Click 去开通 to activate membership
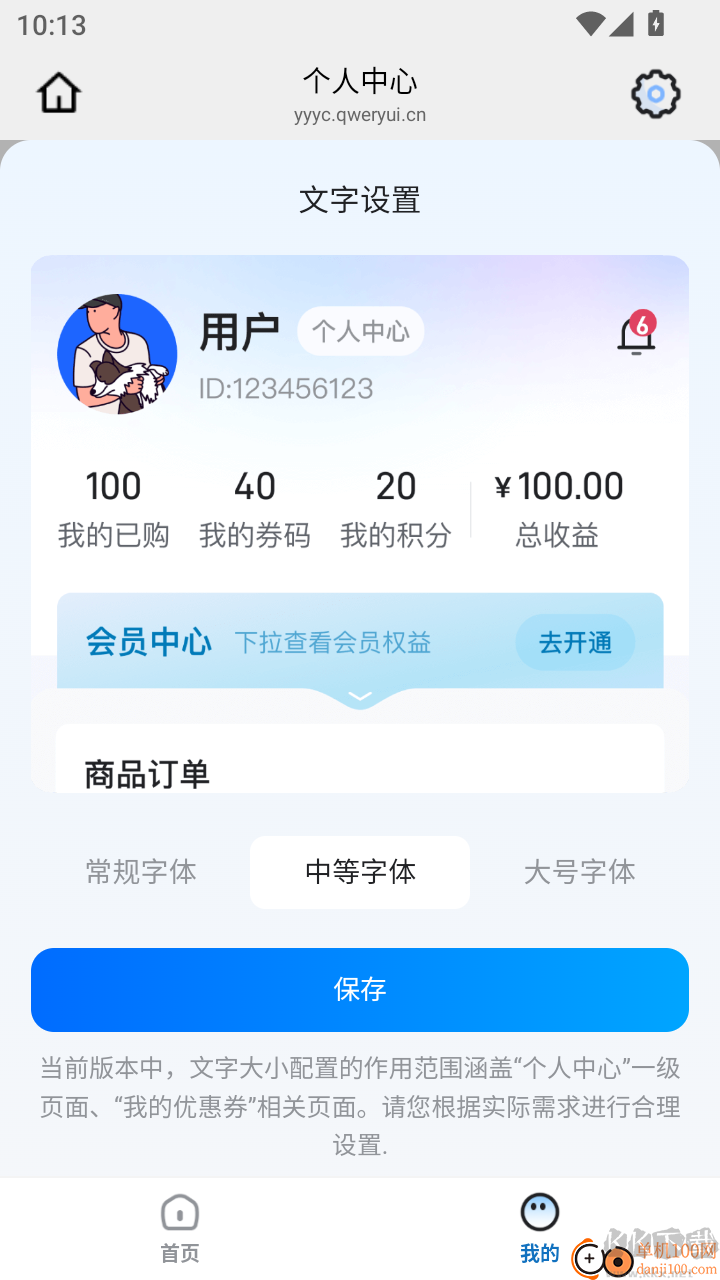720x1280 pixels. click(x=575, y=642)
